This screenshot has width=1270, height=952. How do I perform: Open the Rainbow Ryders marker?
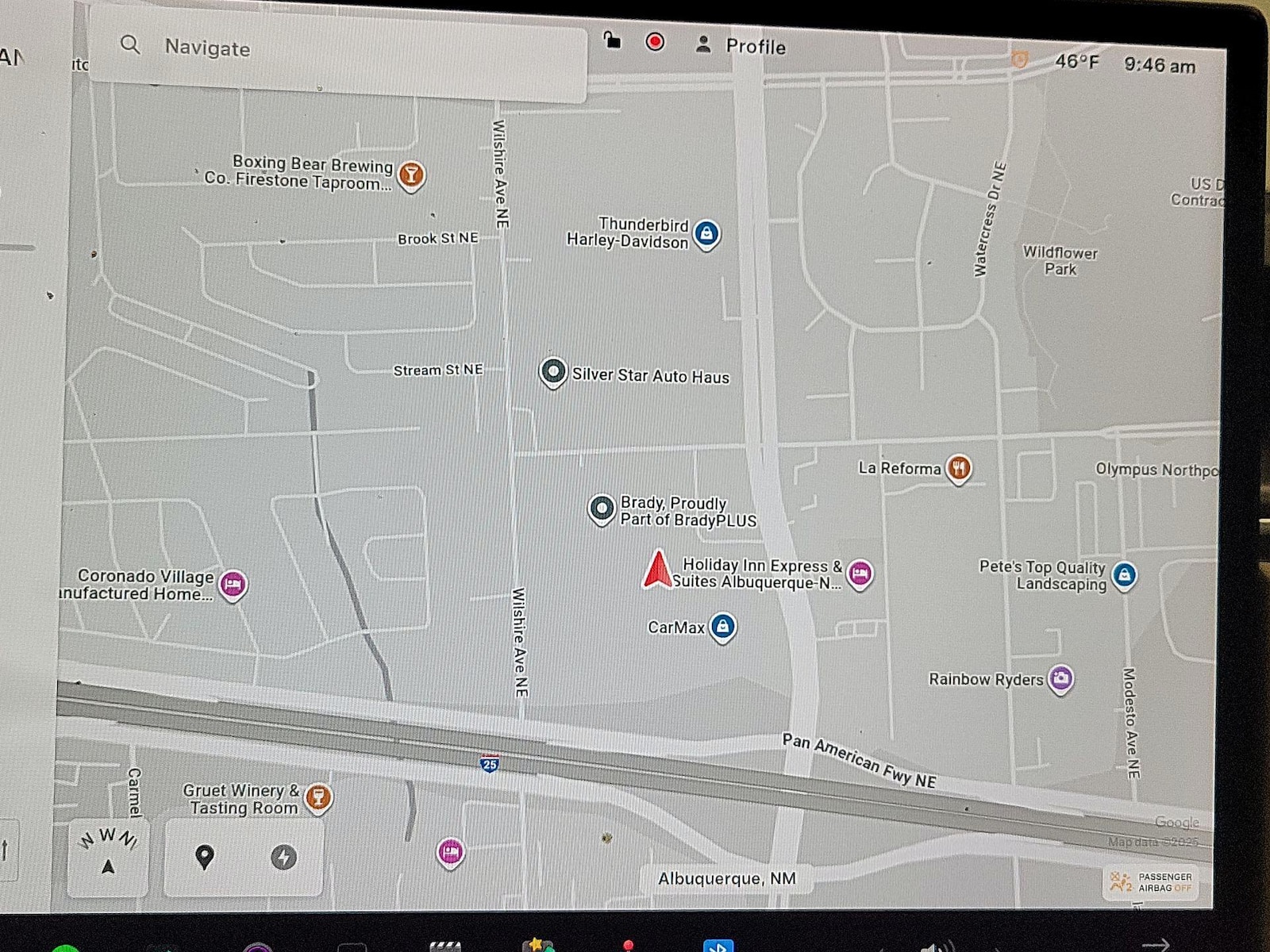(1061, 678)
